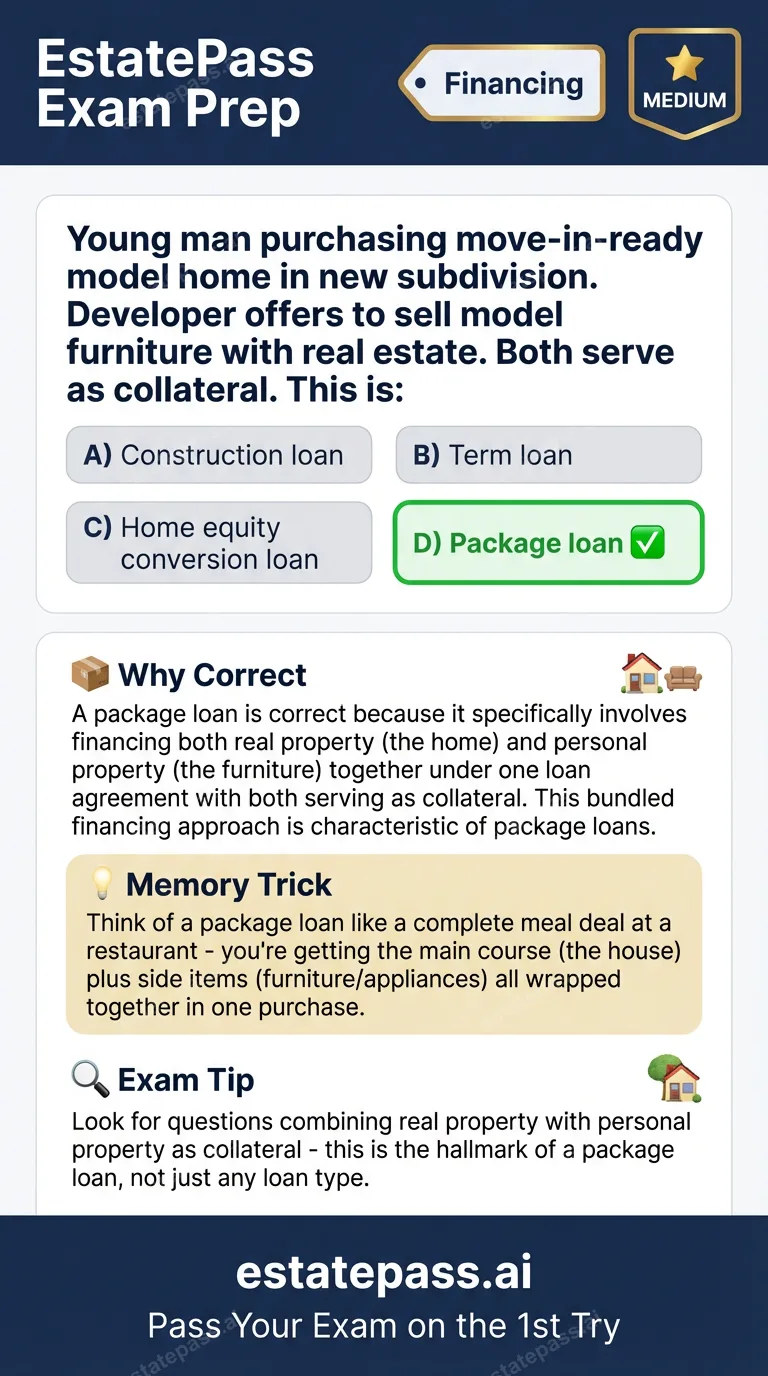Click the star inside the MEDIUM badge
The image size is (768, 1376).
pos(685,64)
